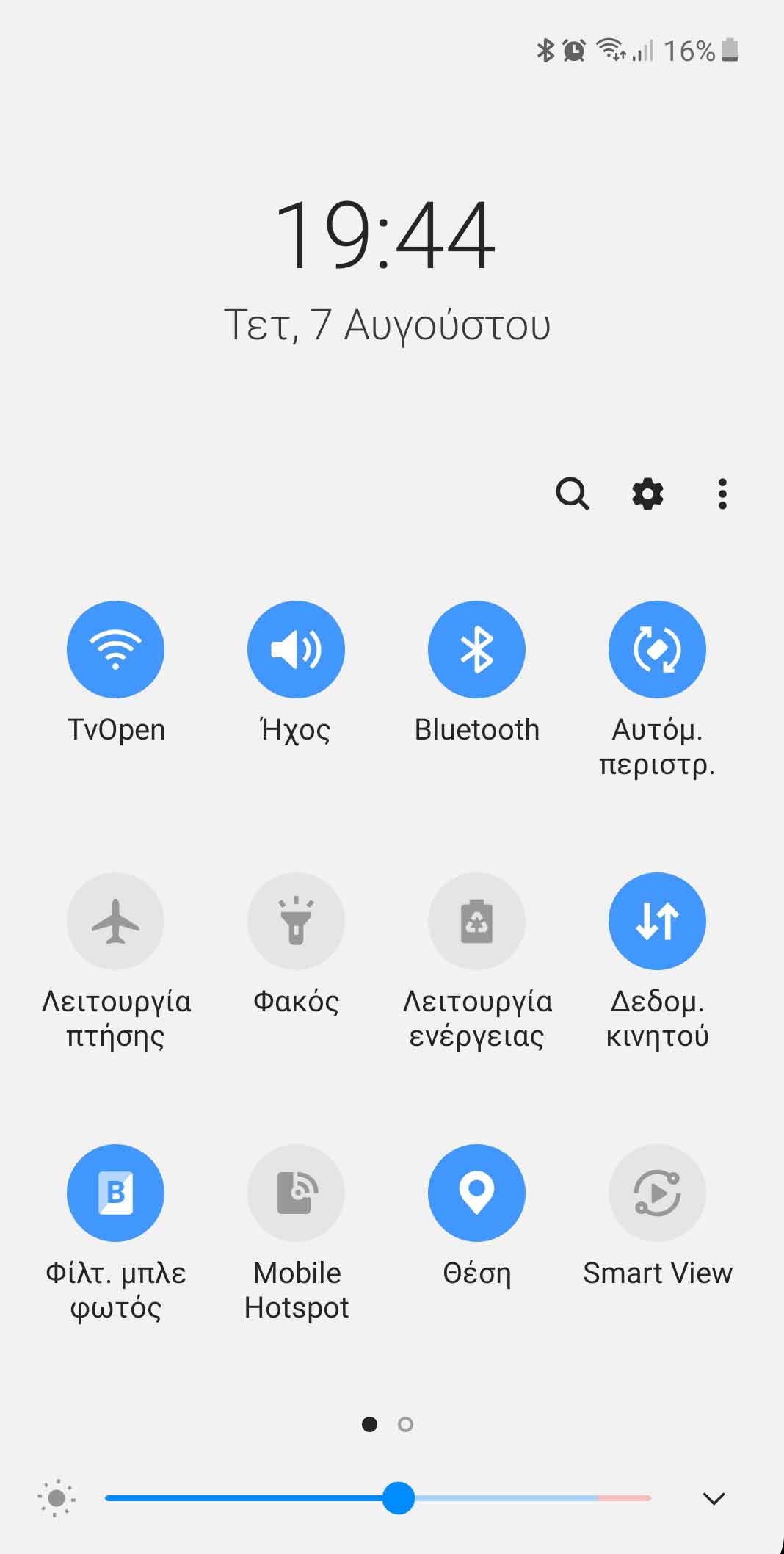Disable Αυτόμ. περιστρ. auto rotation

pyautogui.click(x=657, y=649)
